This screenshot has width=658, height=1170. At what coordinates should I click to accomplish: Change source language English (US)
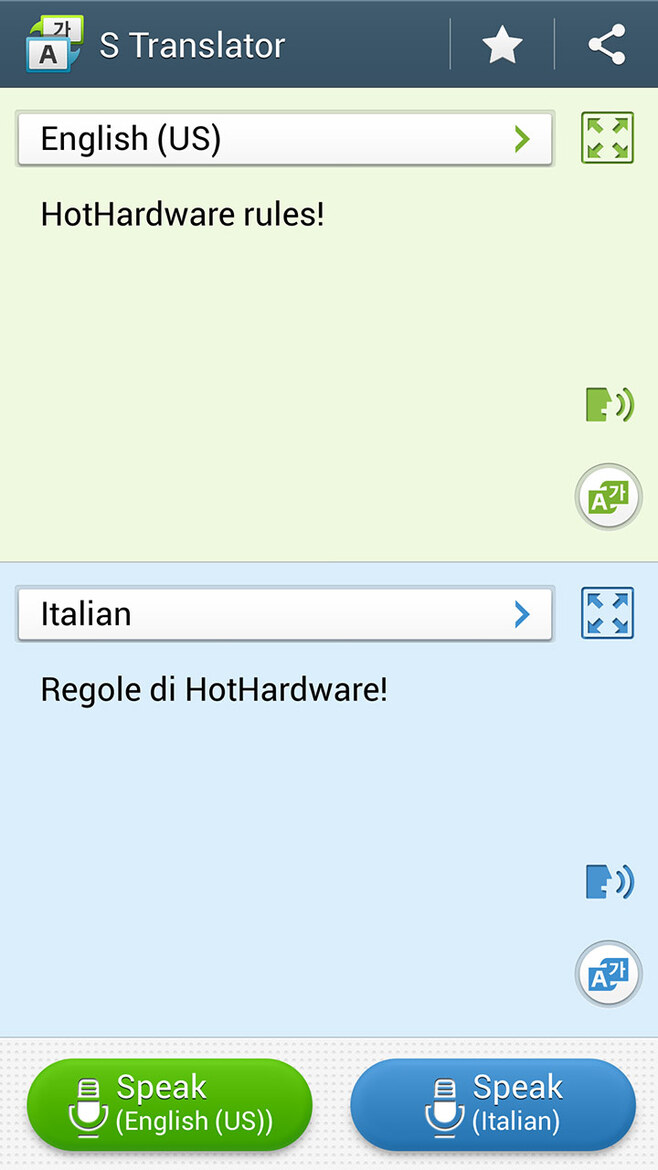point(285,138)
